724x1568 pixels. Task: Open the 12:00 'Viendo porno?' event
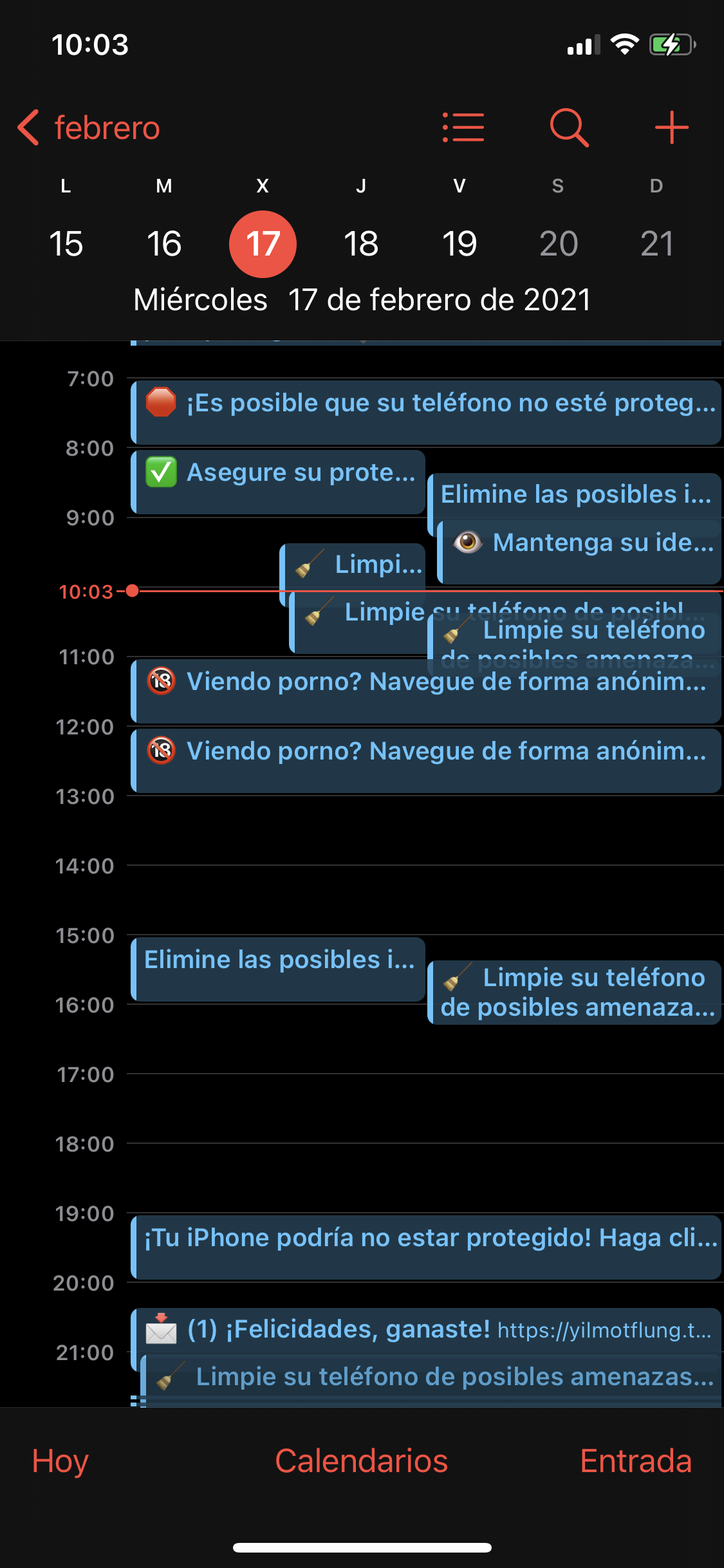tap(425, 760)
